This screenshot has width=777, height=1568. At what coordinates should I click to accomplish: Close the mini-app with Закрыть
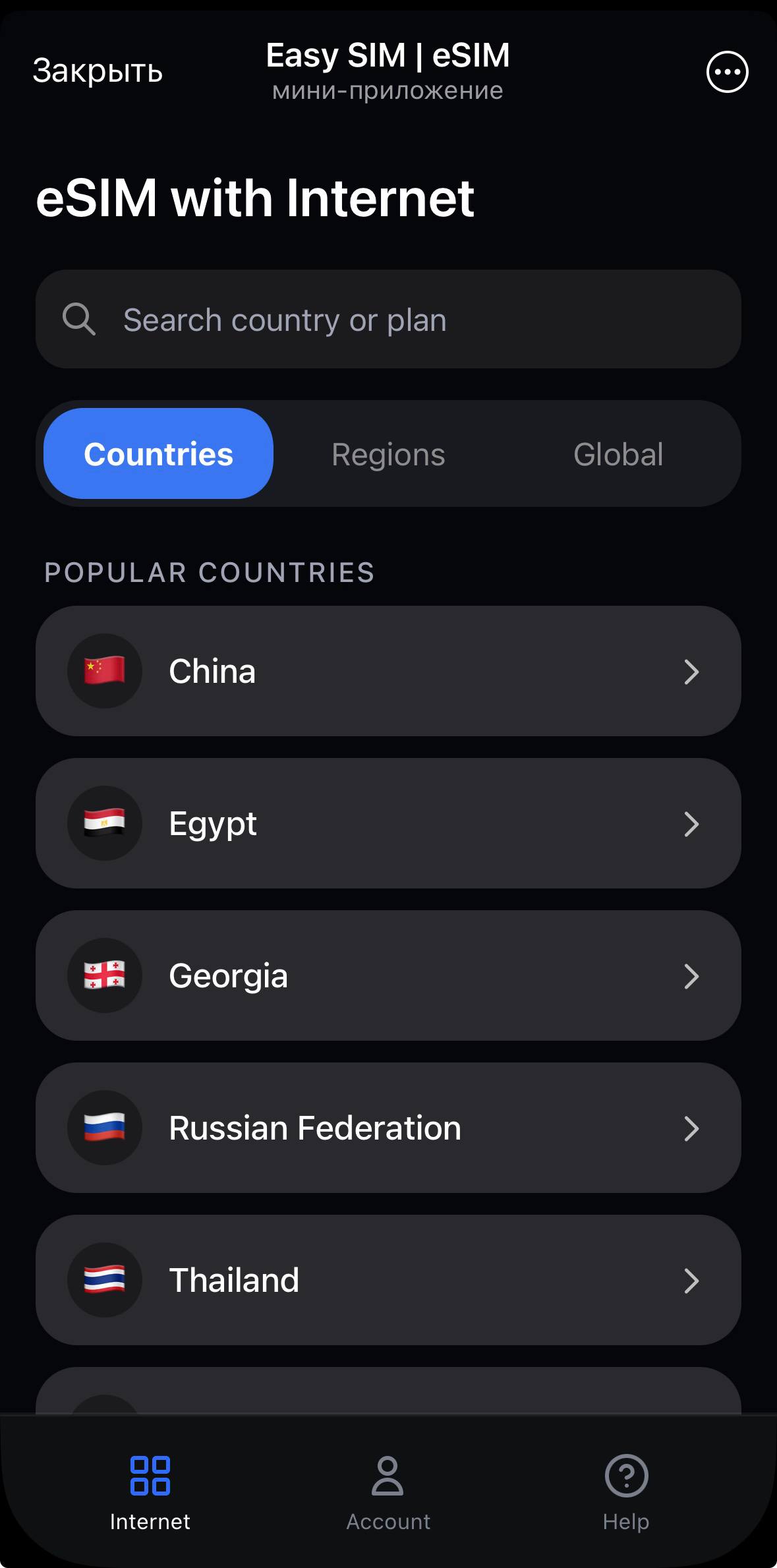(98, 70)
